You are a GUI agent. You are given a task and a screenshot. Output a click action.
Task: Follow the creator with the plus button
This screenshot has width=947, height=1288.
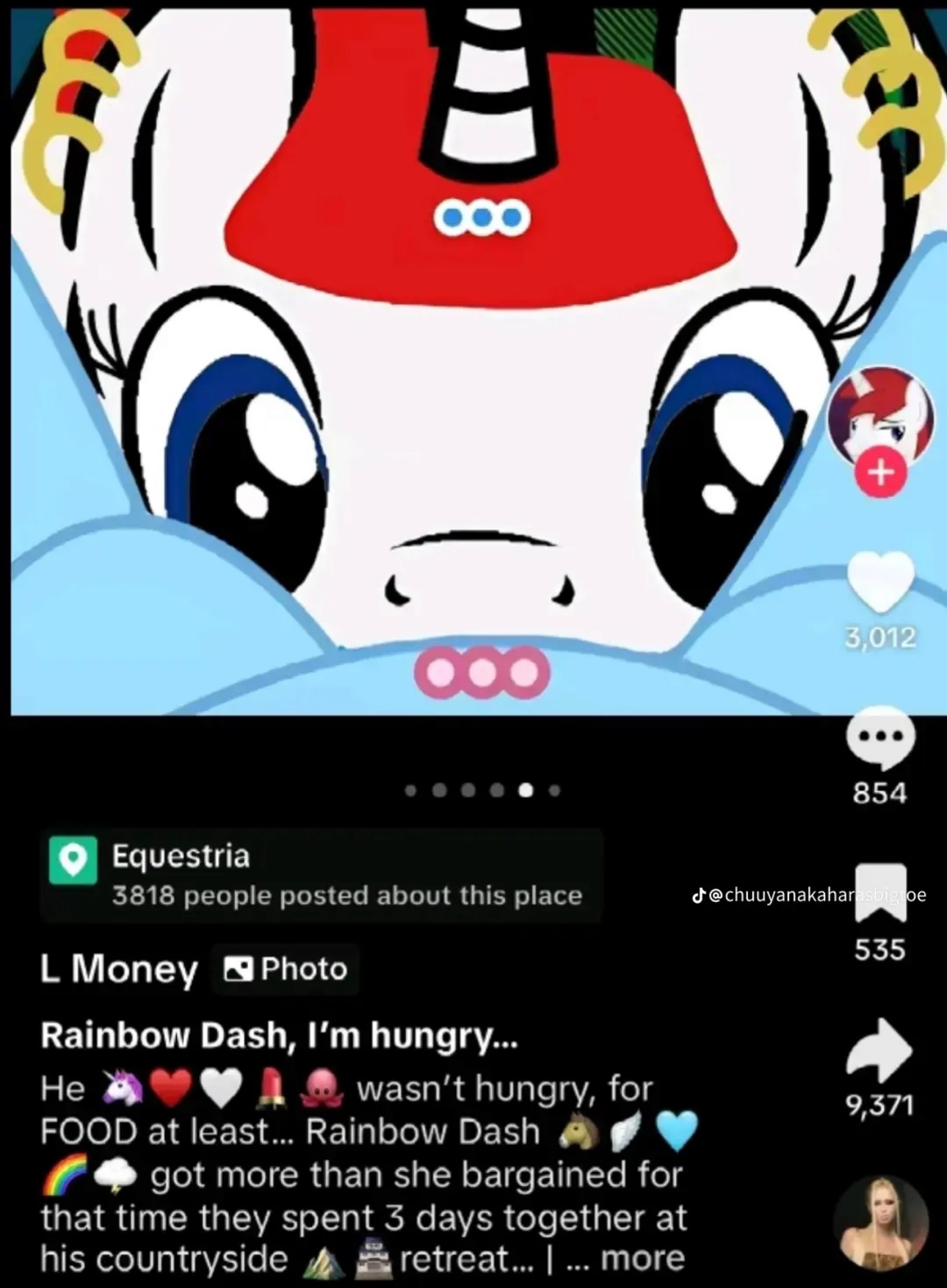880,473
